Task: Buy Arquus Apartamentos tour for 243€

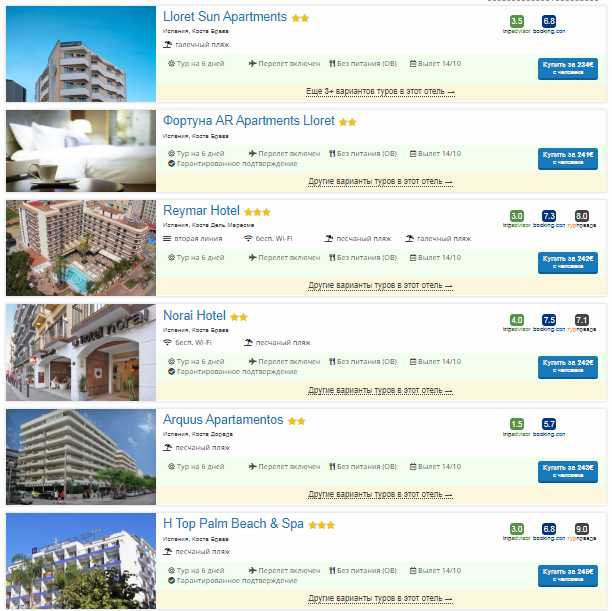Action: 567,470
